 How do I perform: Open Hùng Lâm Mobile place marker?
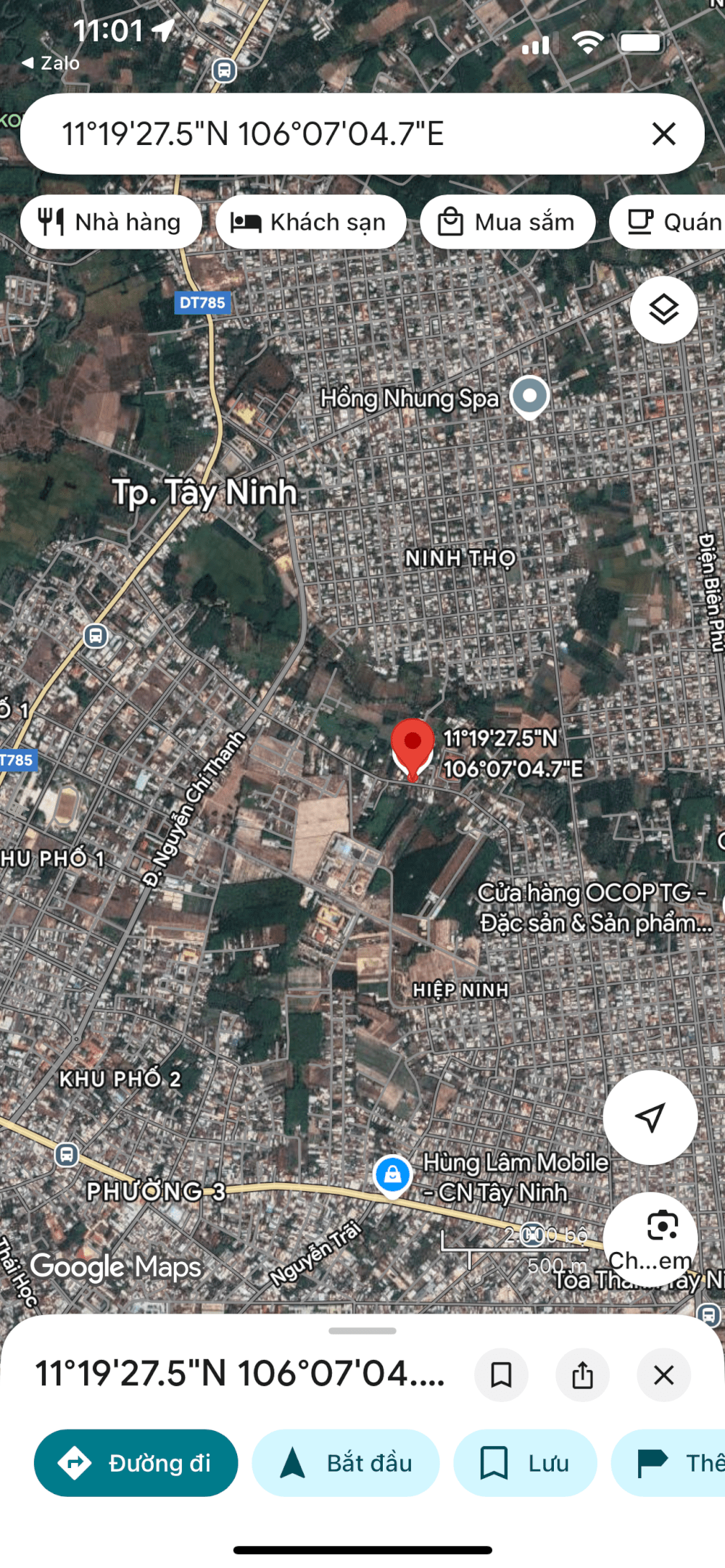[x=392, y=1174]
